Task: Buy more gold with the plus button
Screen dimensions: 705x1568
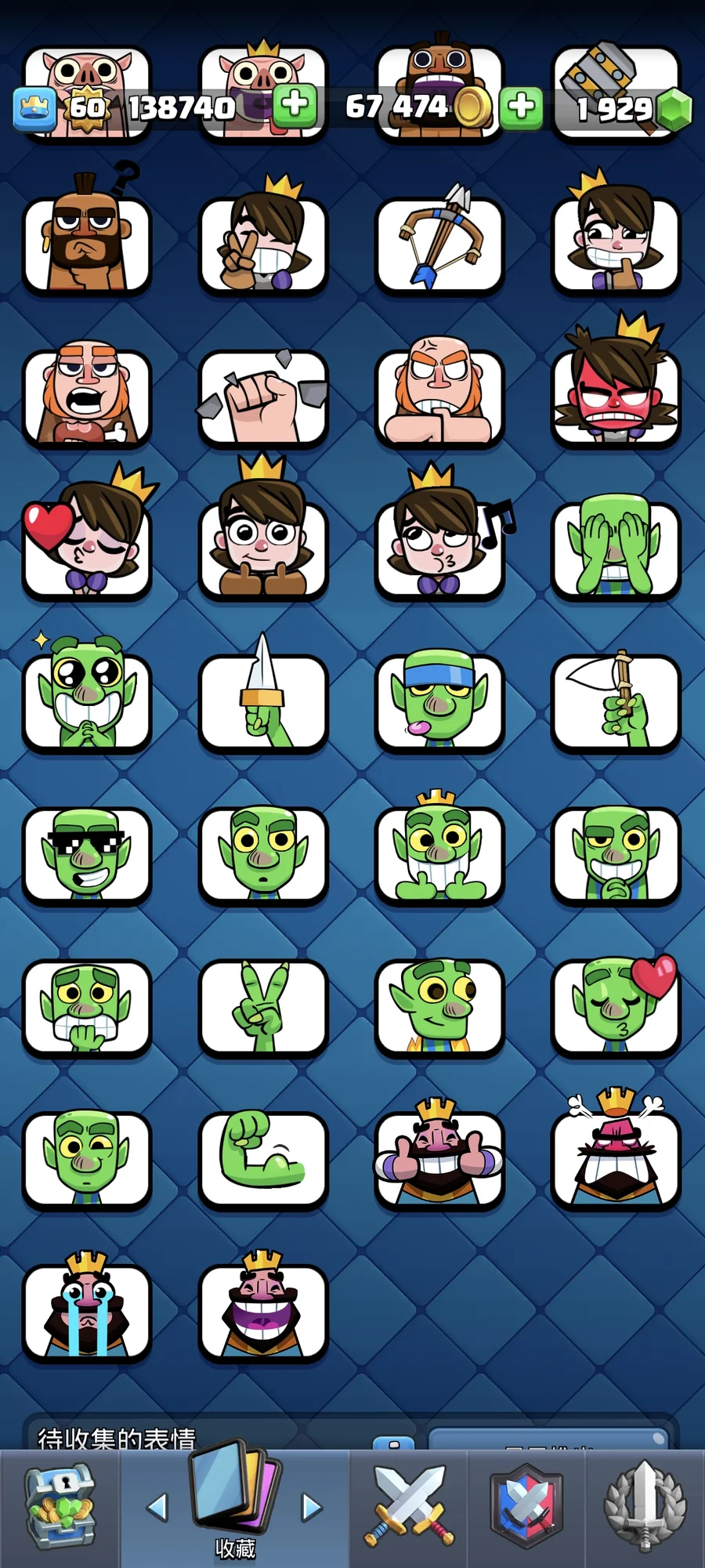Action: pos(522,106)
